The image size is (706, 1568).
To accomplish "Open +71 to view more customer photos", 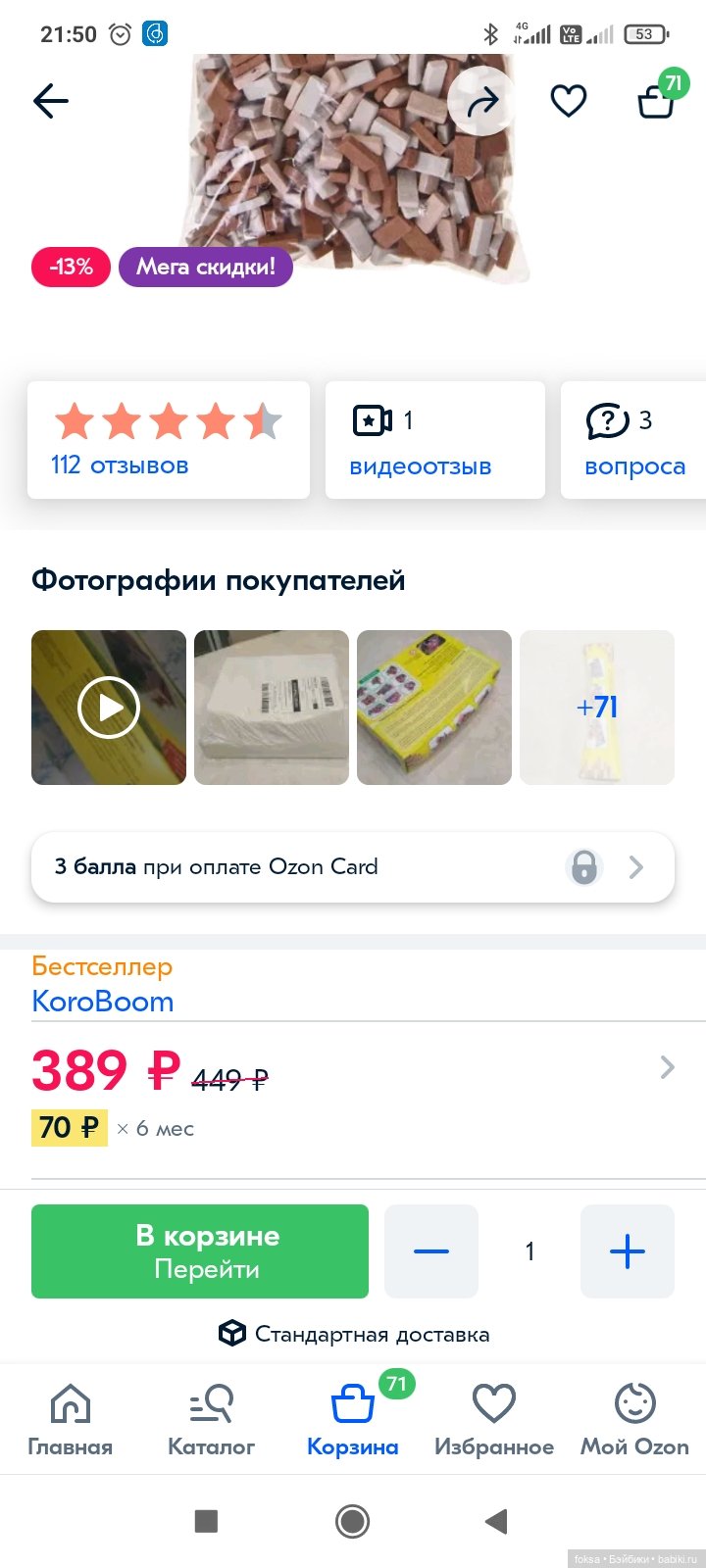I will (x=597, y=708).
